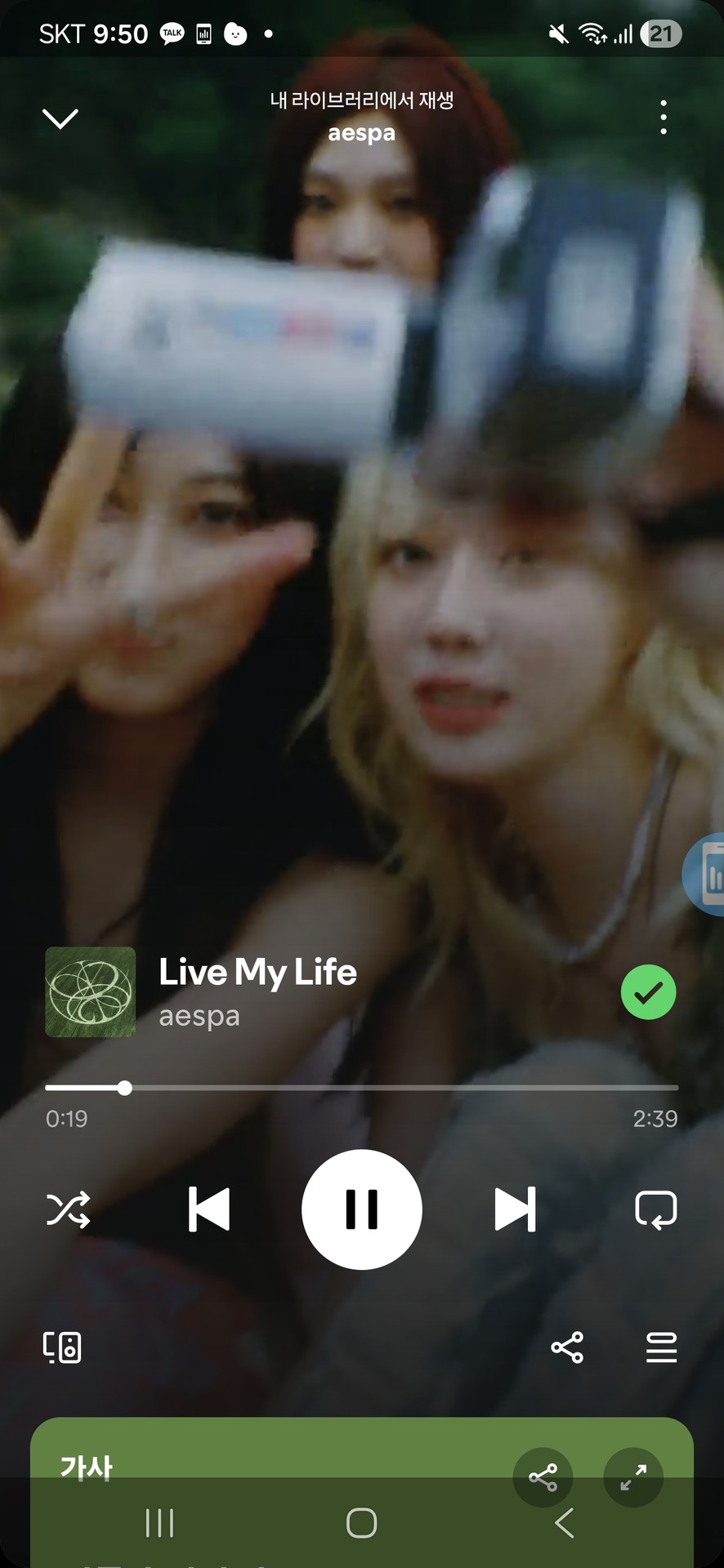Toggle shuffle playback

[x=68, y=1209]
